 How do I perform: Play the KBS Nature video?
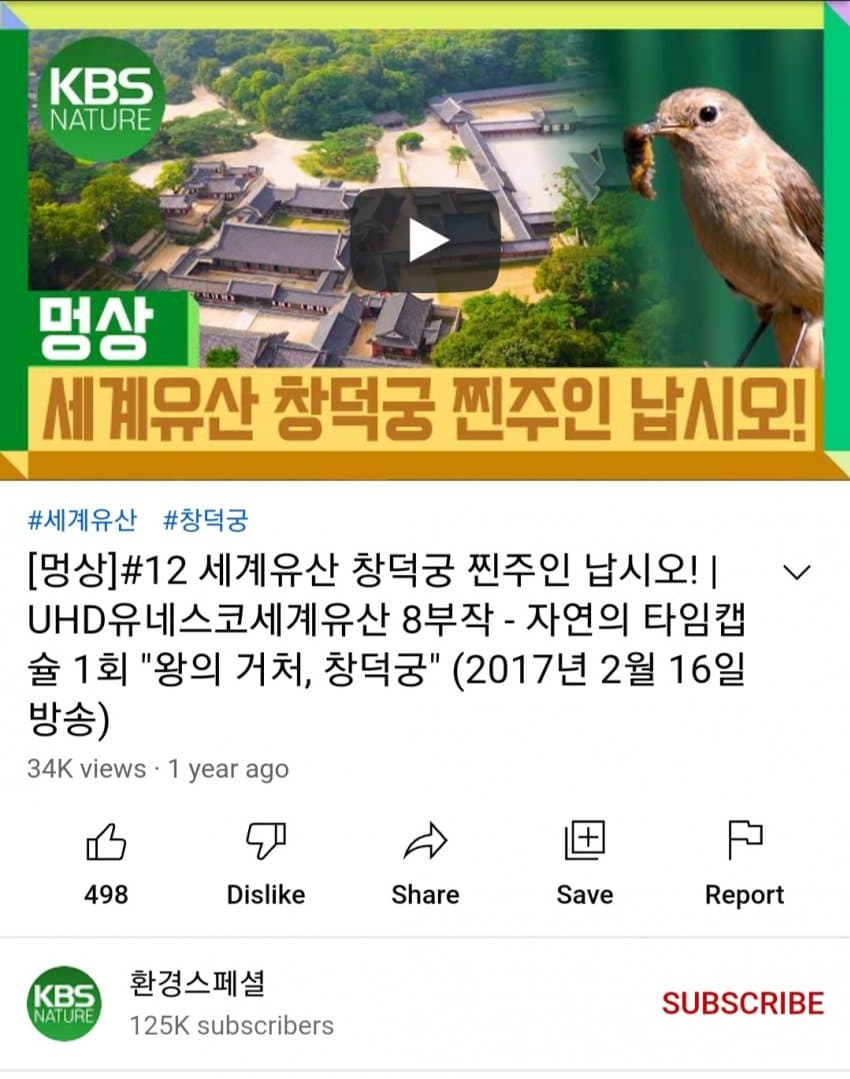(425, 240)
